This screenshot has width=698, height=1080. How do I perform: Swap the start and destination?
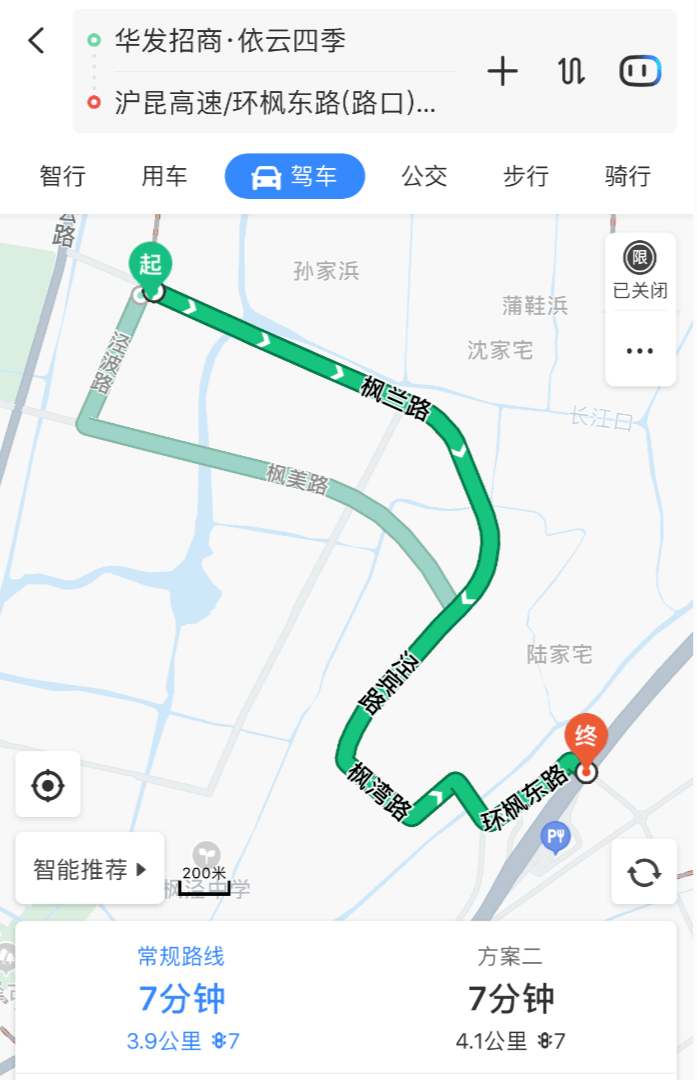point(571,71)
